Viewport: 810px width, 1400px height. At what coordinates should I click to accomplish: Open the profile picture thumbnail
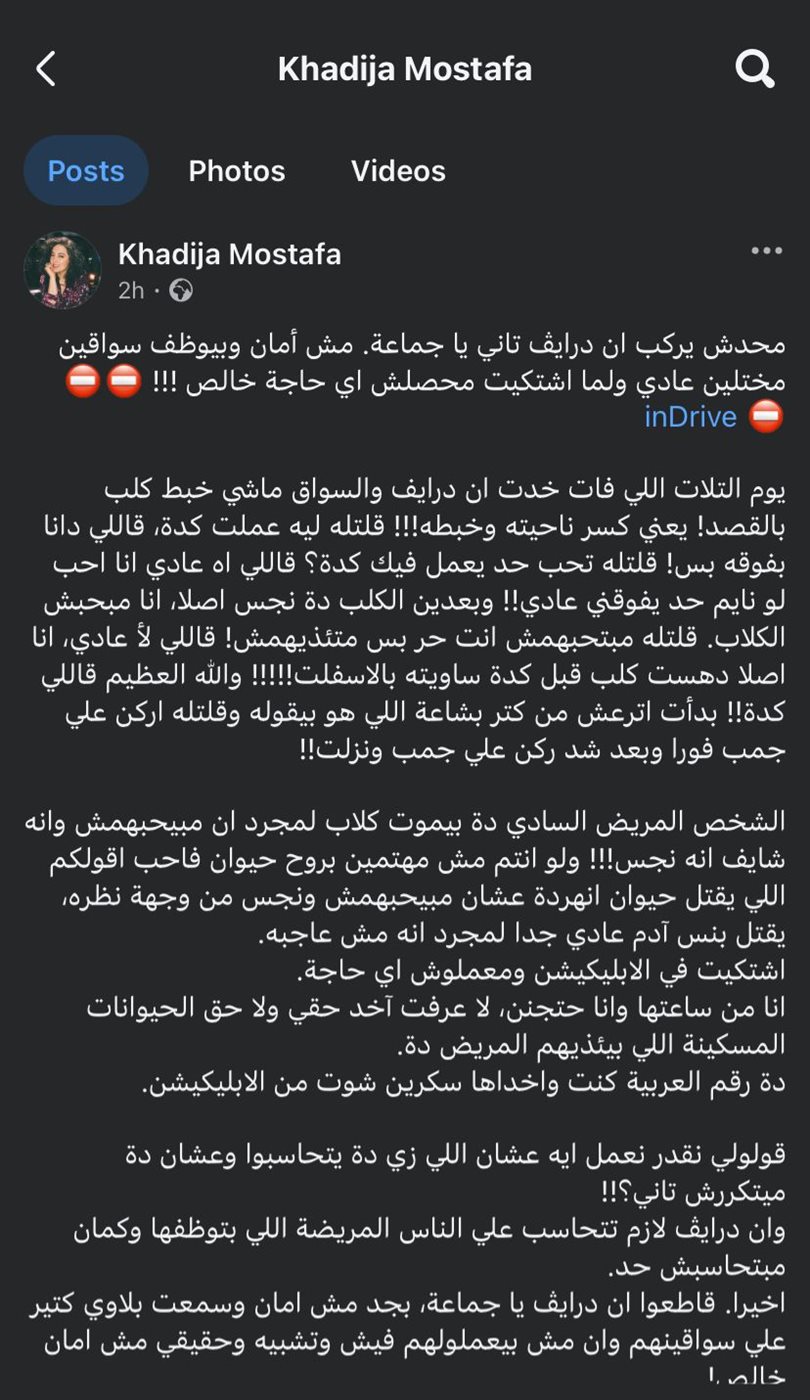62,268
